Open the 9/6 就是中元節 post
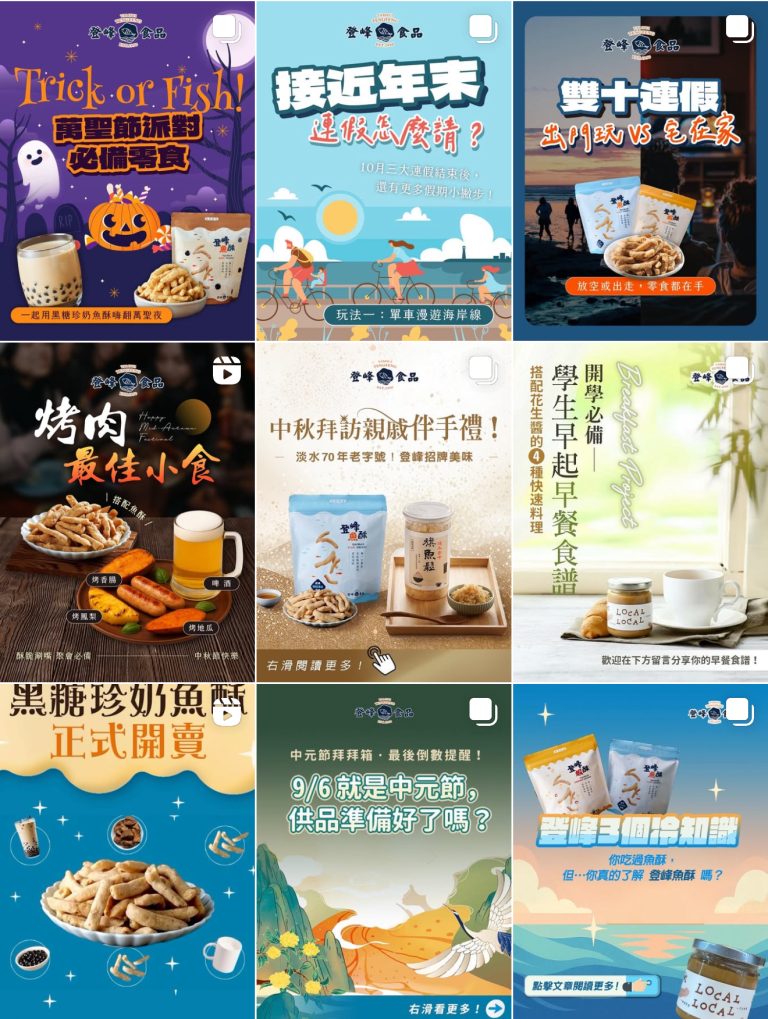 click(x=384, y=852)
